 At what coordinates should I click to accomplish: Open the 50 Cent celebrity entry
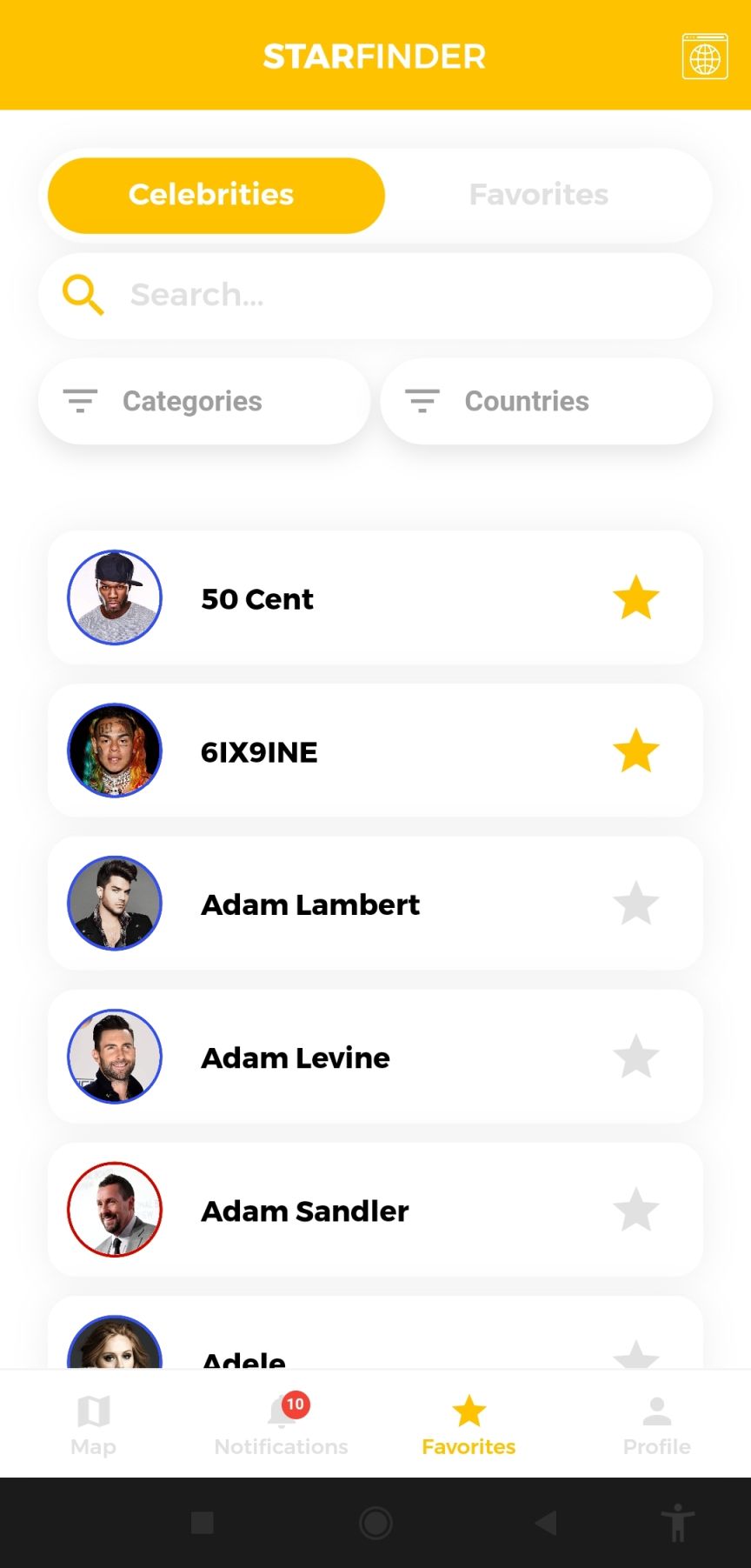pyautogui.click(x=375, y=598)
